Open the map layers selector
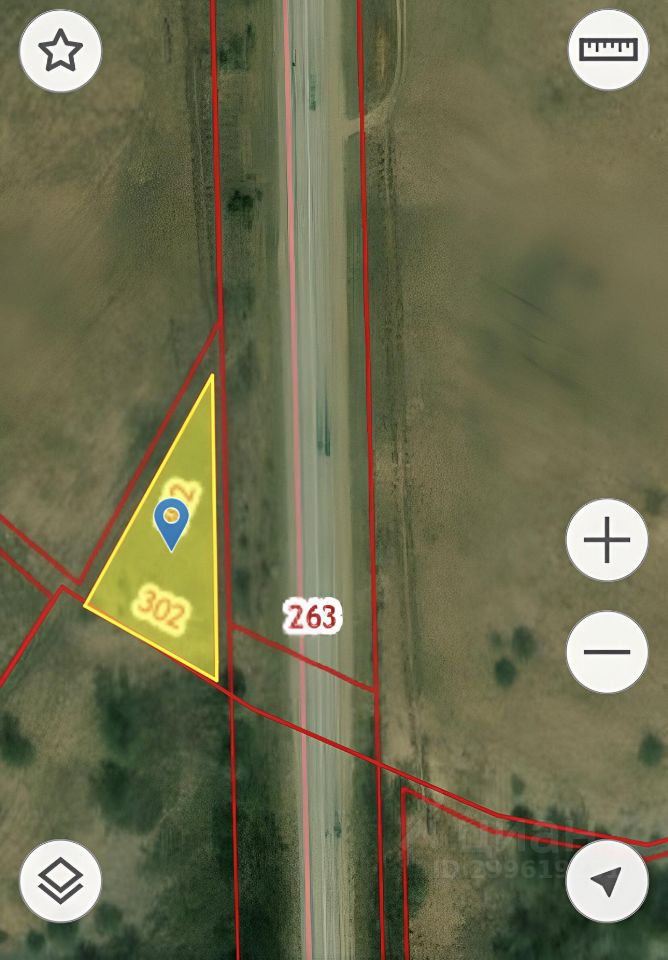The image size is (668, 960). pyautogui.click(x=60, y=881)
